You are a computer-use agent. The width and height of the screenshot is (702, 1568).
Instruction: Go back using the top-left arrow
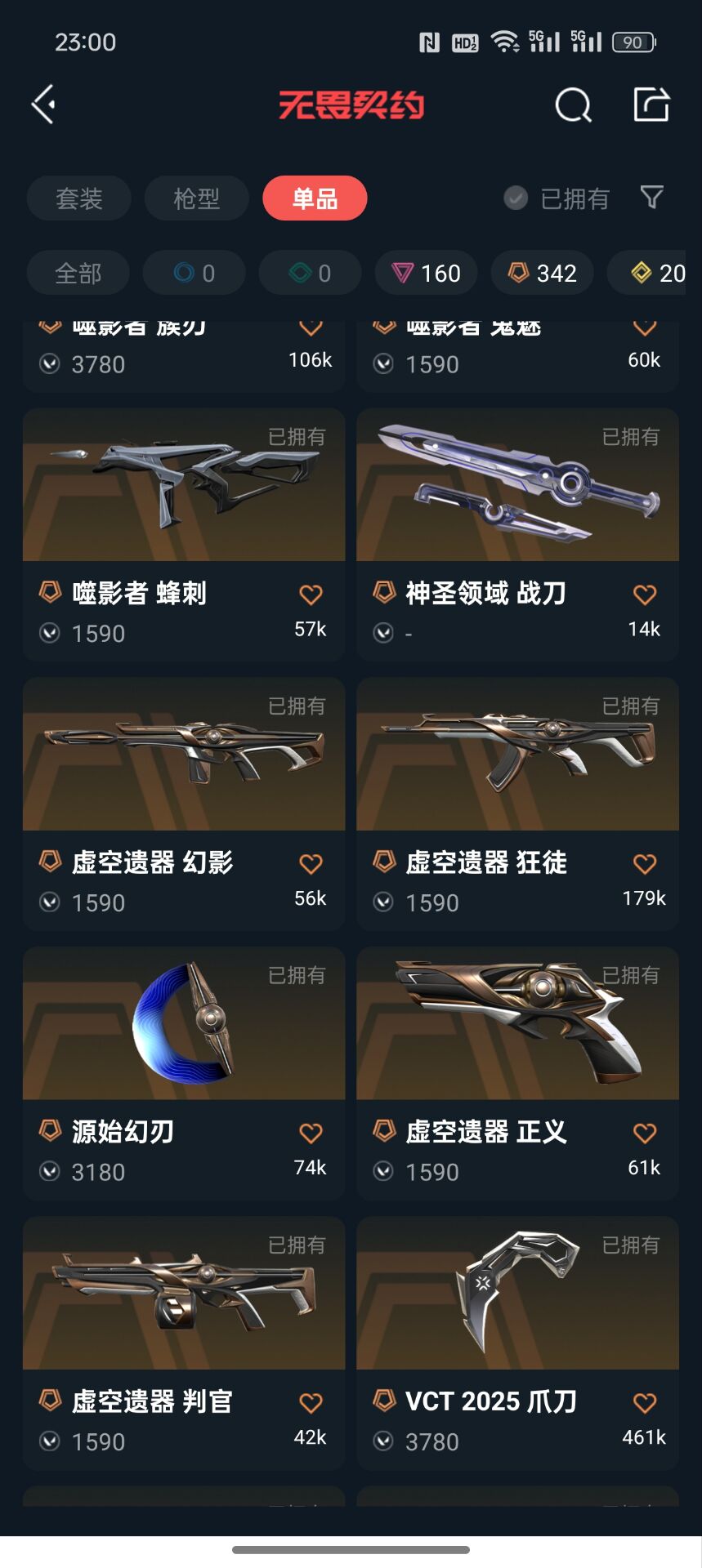tap(44, 105)
